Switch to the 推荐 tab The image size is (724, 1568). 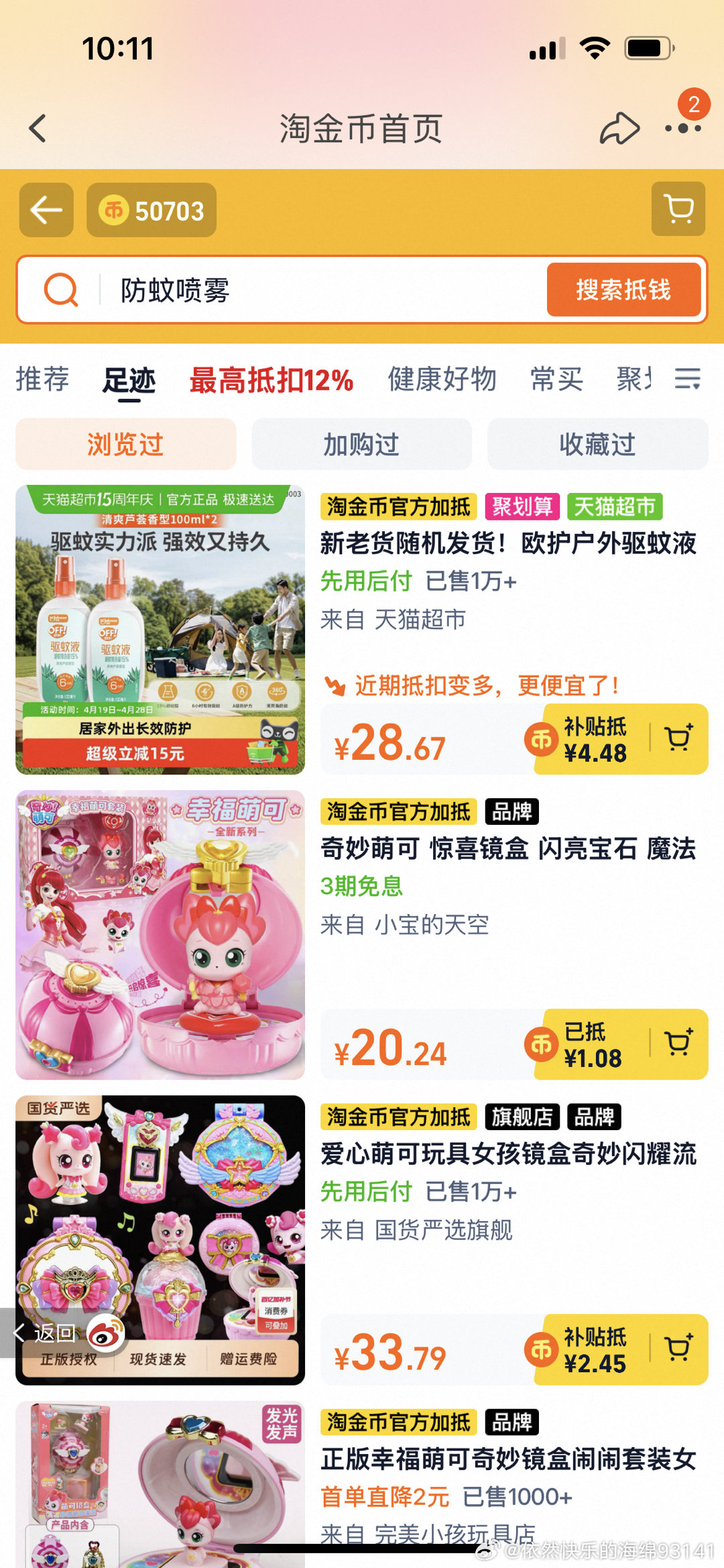click(42, 380)
